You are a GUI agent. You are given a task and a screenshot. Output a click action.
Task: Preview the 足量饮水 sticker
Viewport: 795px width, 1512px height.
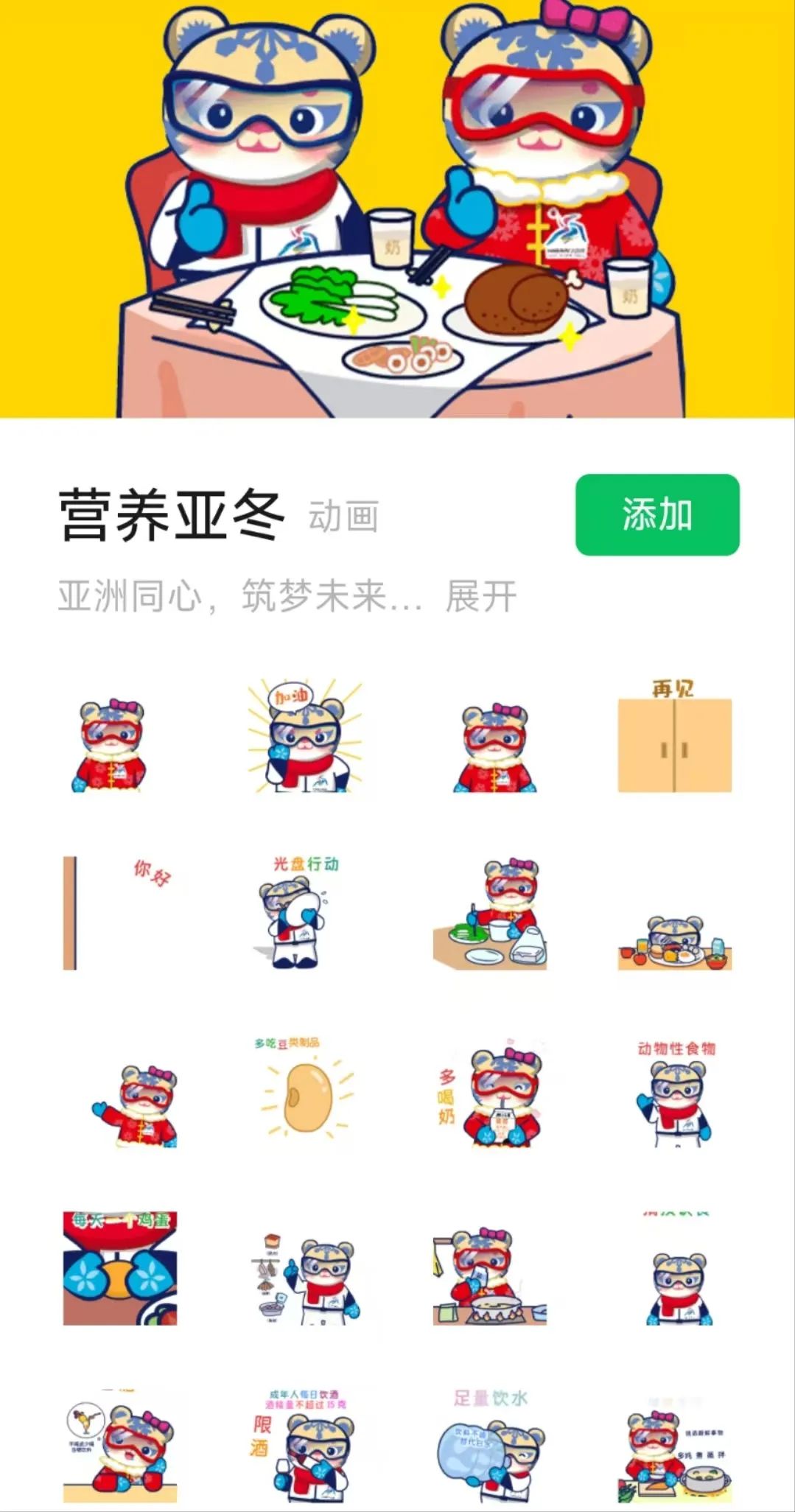click(490, 1444)
